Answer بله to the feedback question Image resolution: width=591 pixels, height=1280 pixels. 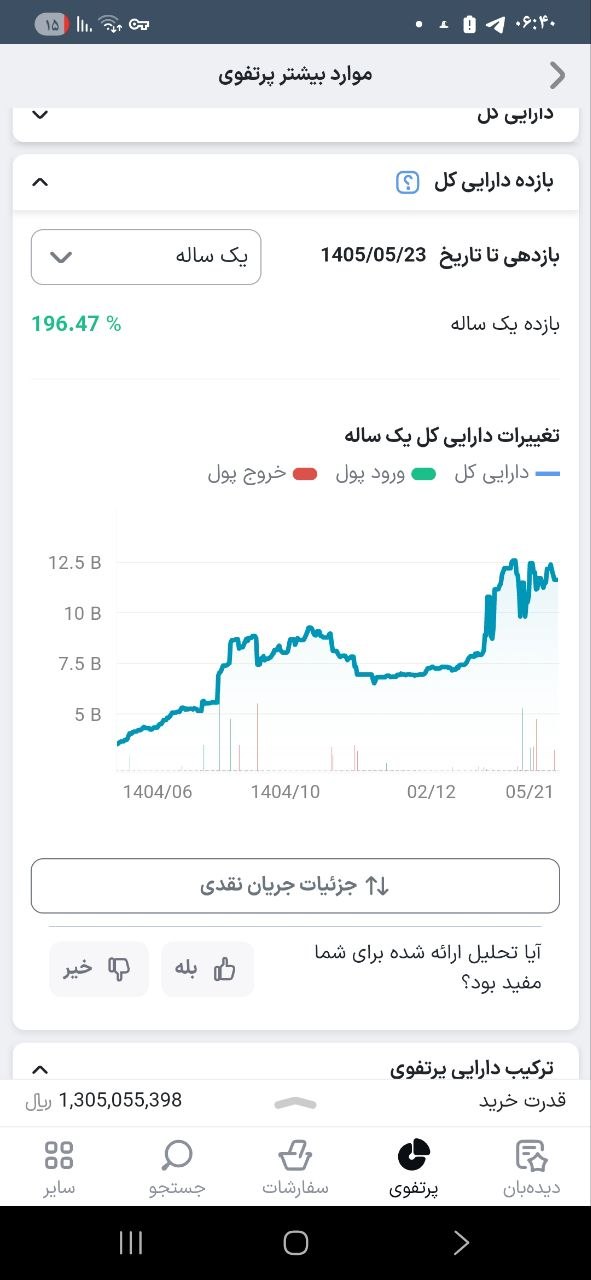point(208,969)
